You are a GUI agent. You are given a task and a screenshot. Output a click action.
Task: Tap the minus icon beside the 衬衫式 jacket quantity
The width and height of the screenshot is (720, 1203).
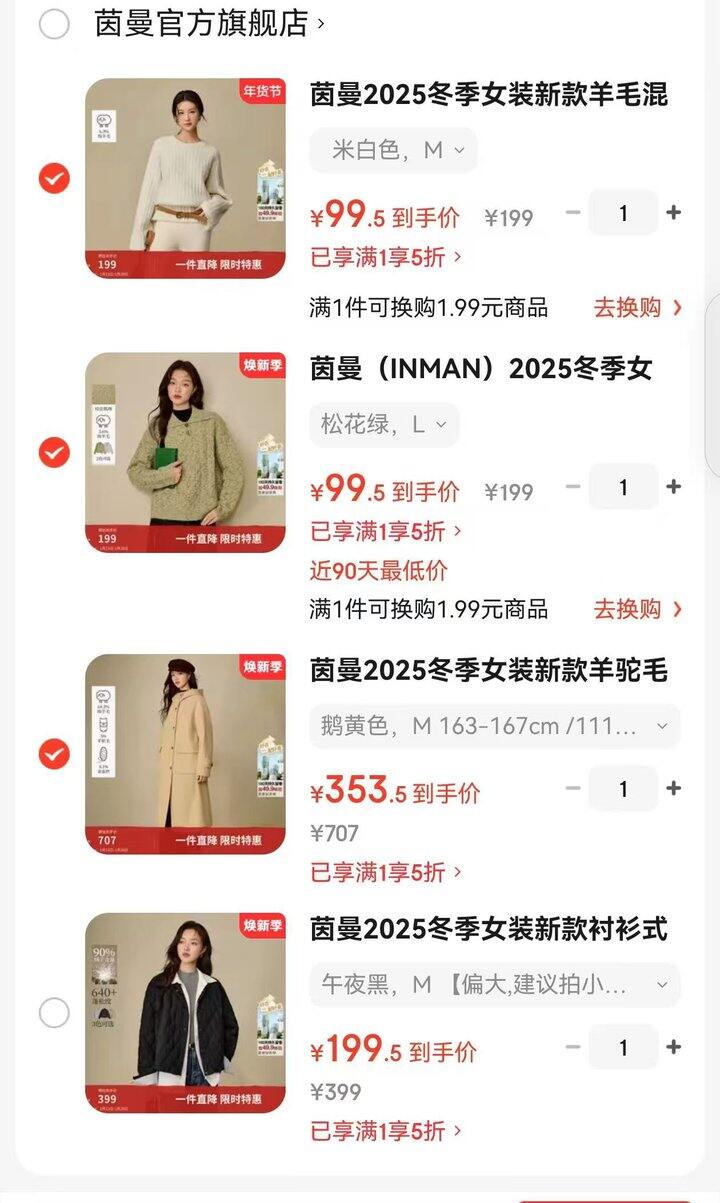(573, 1048)
